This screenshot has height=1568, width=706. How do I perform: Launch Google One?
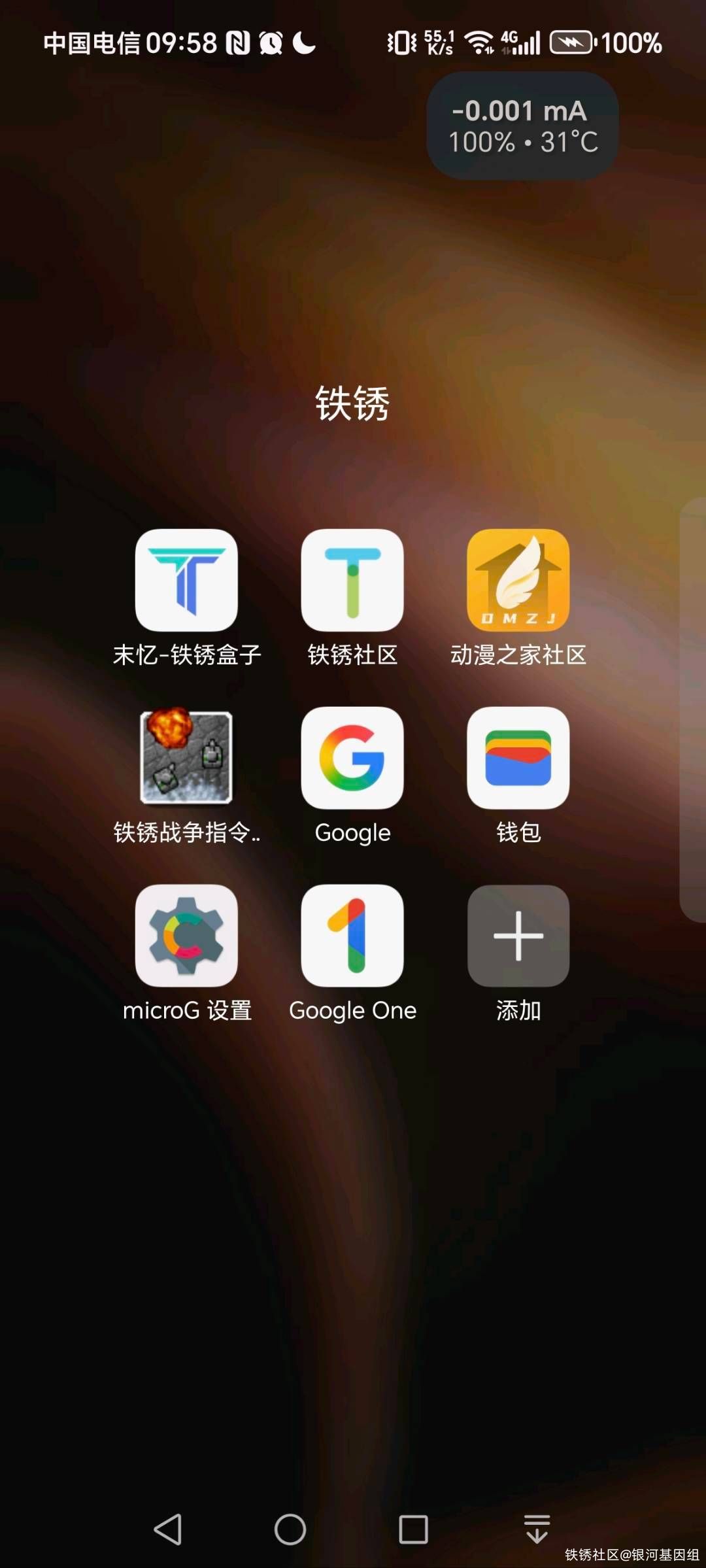352,936
